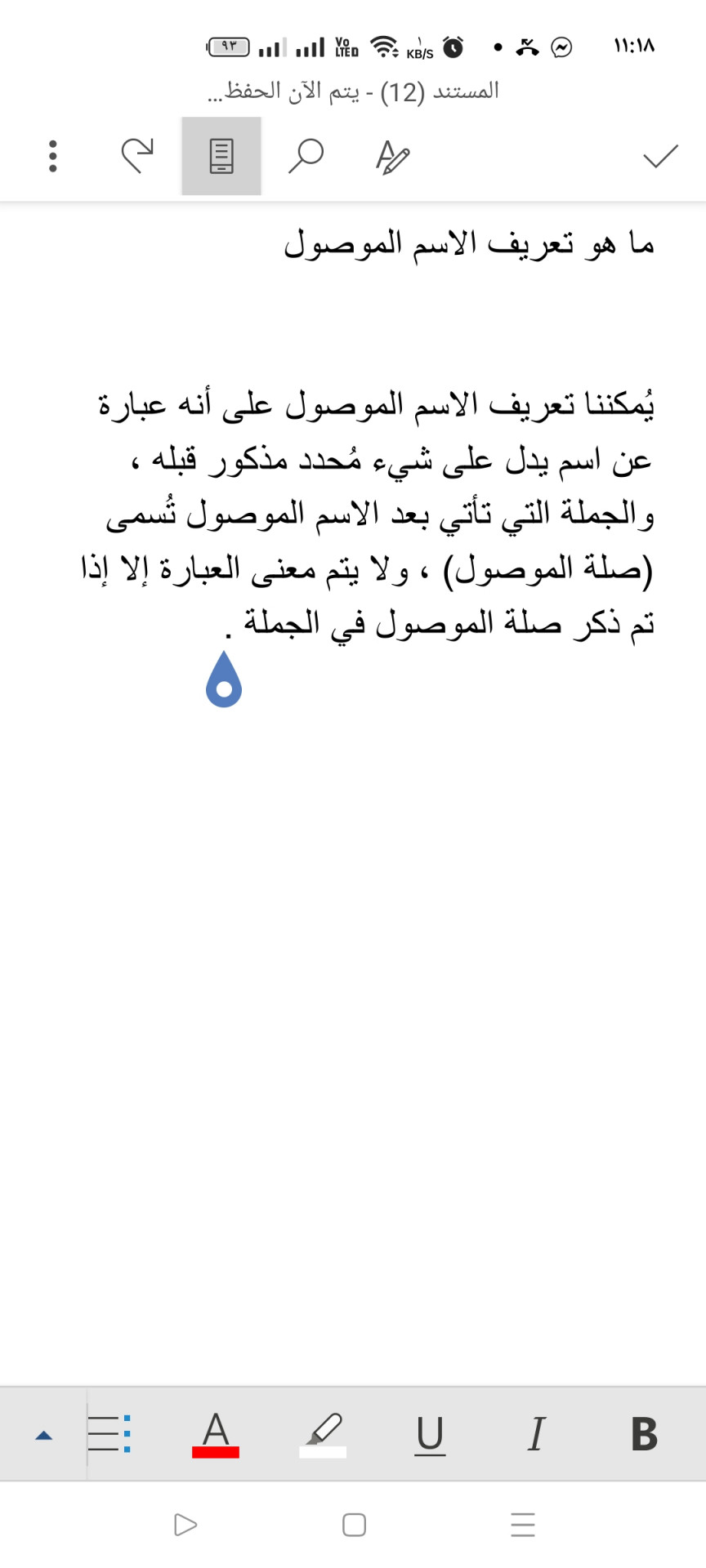Toggle the mobile view layout icon
Viewport: 706px width, 1568px height.
click(x=221, y=156)
